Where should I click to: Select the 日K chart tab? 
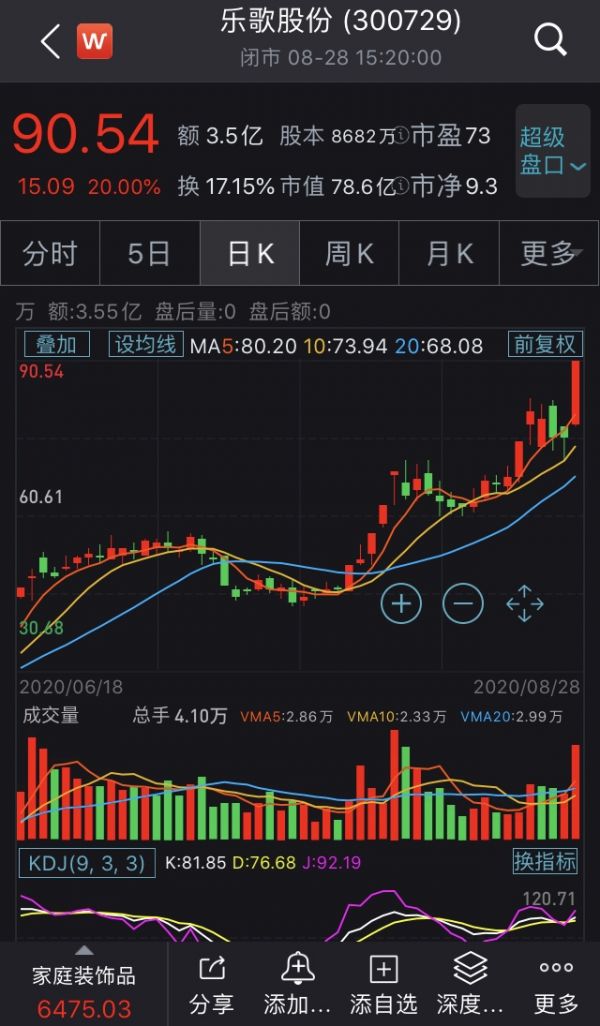pos(249,254)
